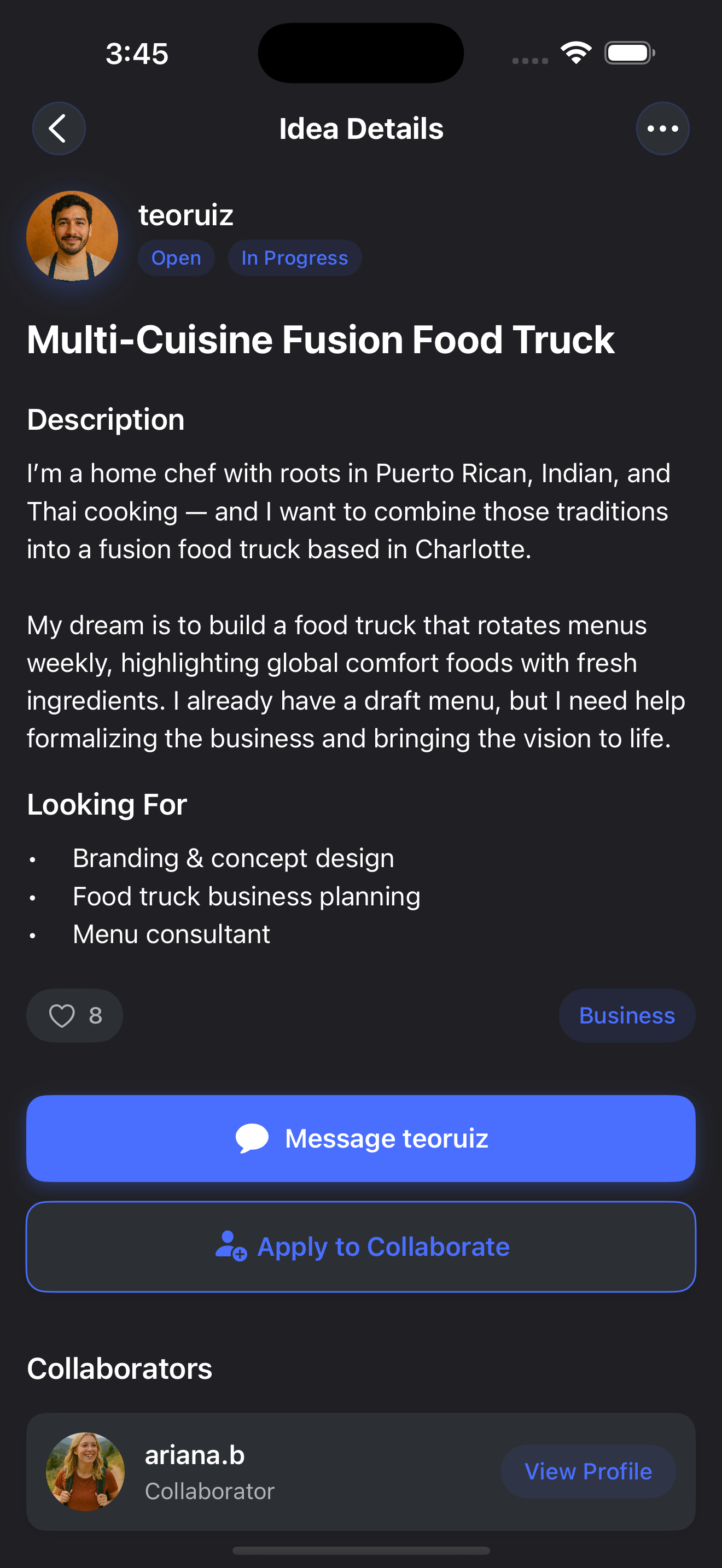This screenshot has height=1568, width=722.
Task: Select the Business category chip
Action: [626, 1015]
